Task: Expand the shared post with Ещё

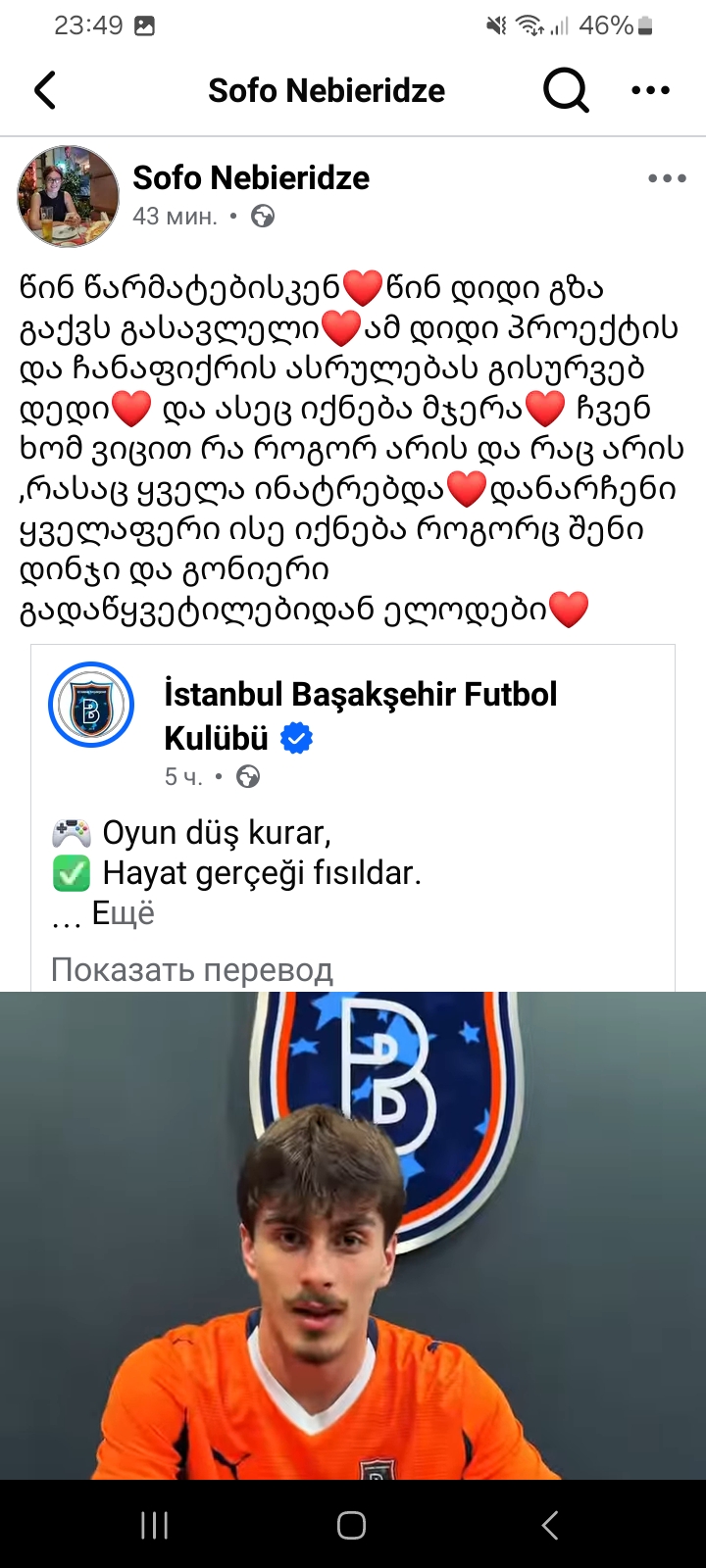Action: tap(123, 913)
